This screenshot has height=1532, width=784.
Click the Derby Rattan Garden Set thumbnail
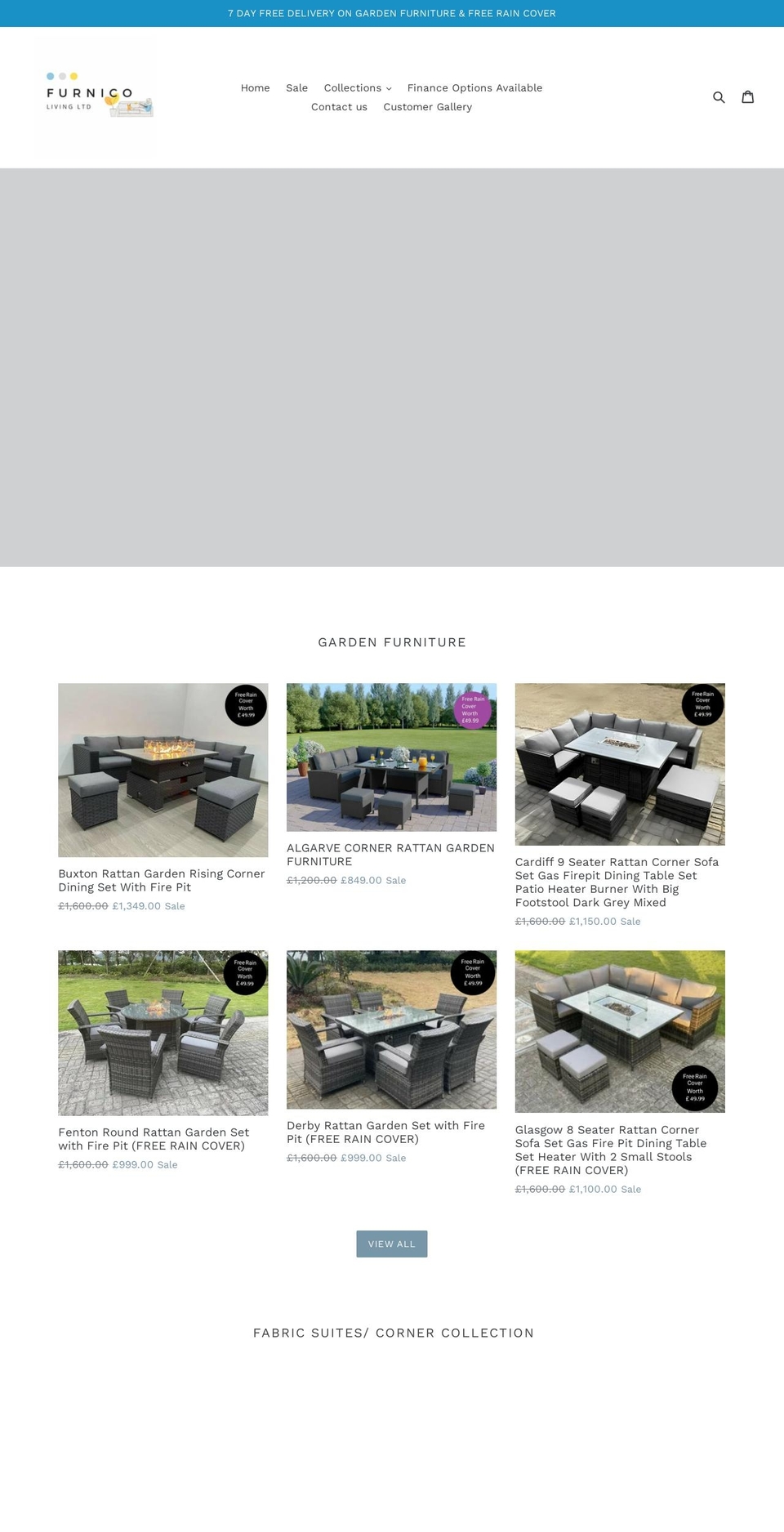pyautogui.click(x=391, y=1030)
